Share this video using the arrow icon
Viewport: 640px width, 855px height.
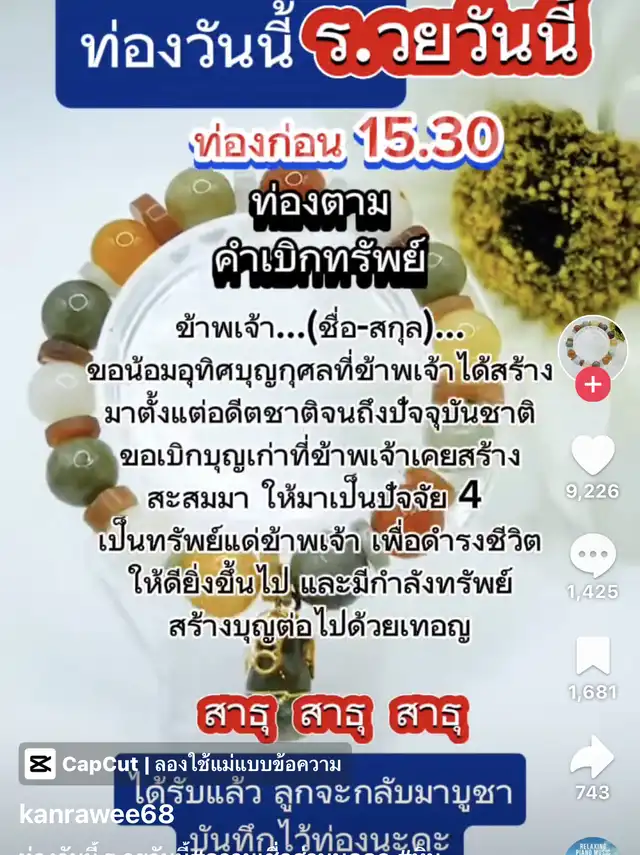(x=593, y=757)
